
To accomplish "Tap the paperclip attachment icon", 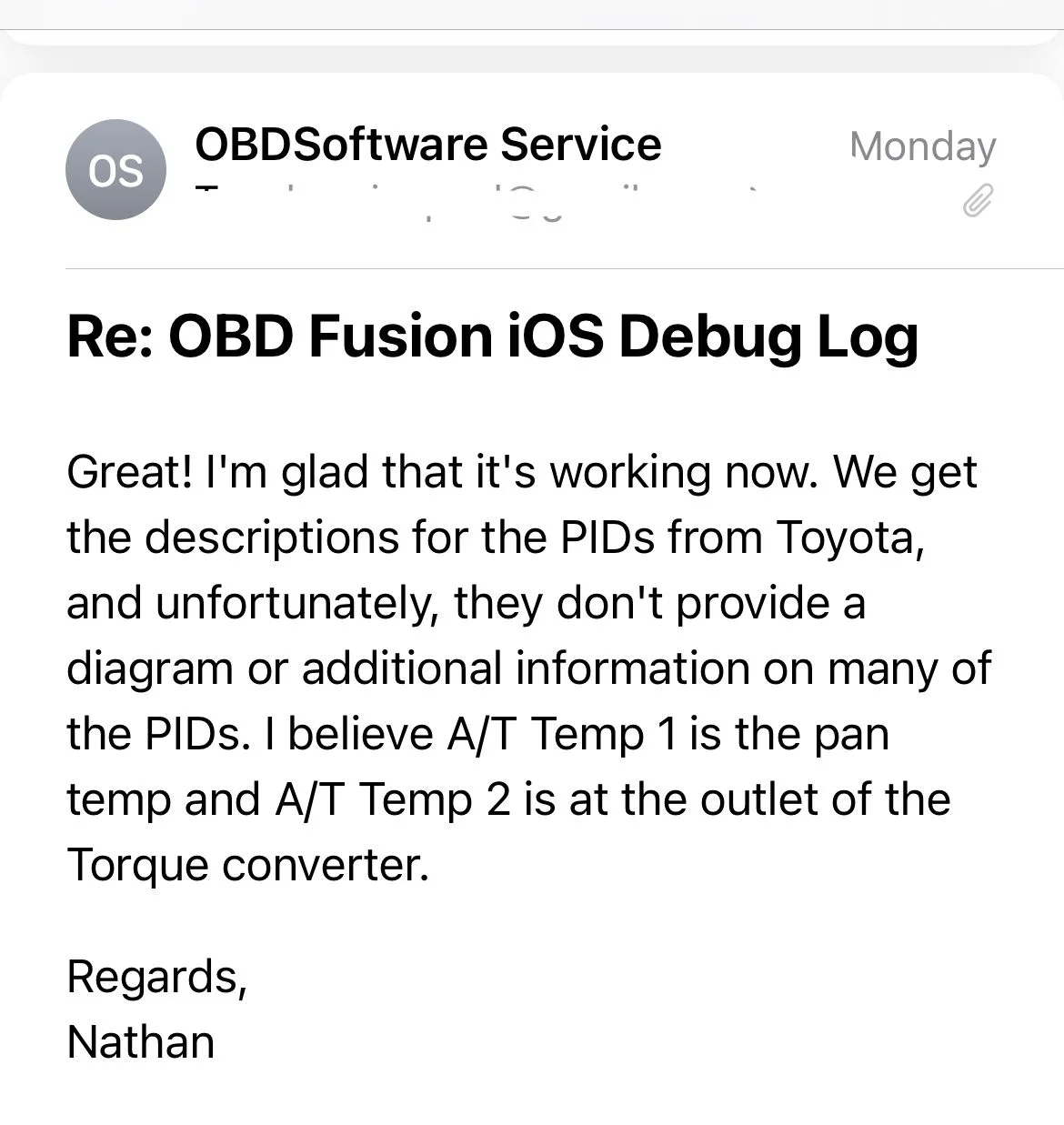I will click(977, 201).
